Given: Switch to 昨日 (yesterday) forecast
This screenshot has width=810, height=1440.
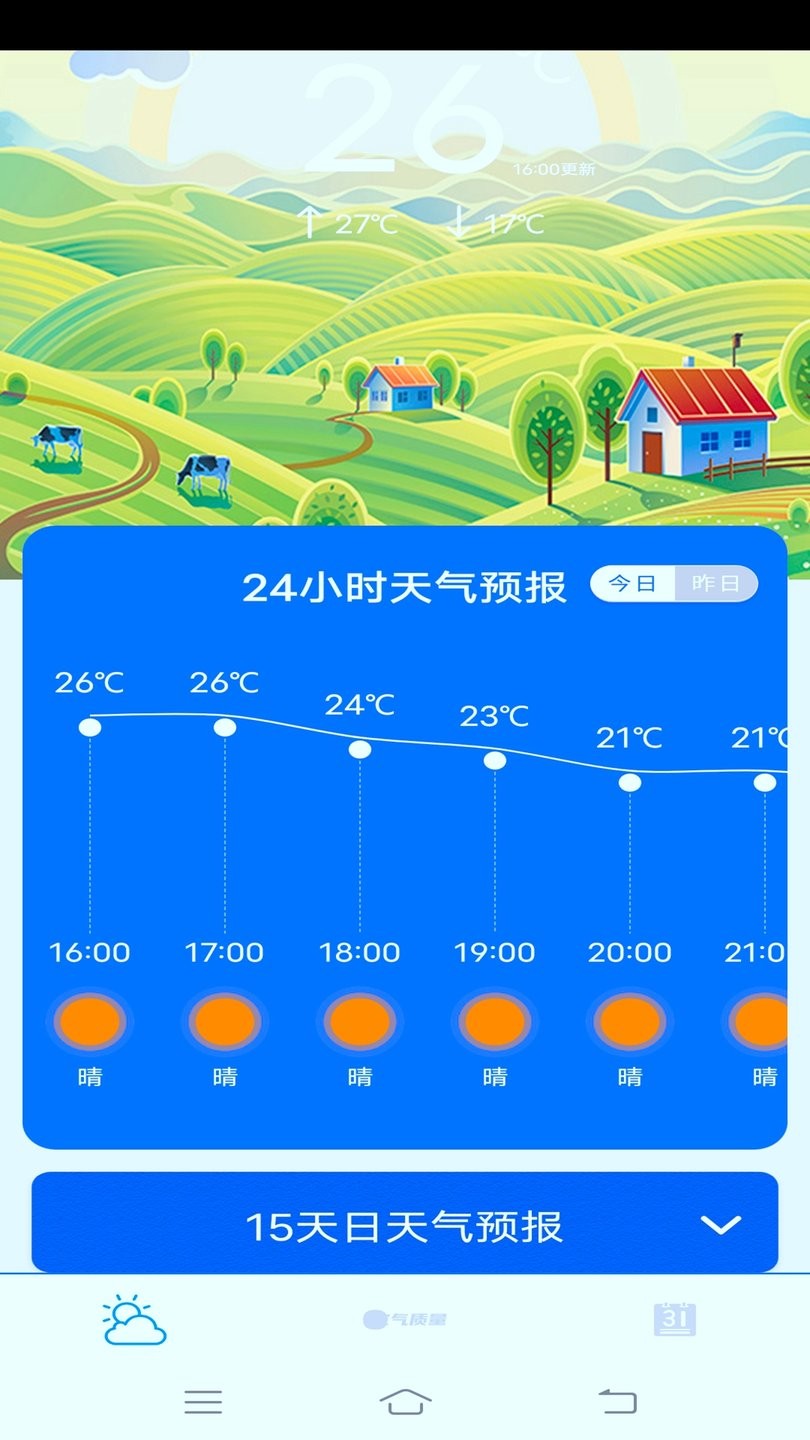Looking at the screenshot, I should click(716, 583).
